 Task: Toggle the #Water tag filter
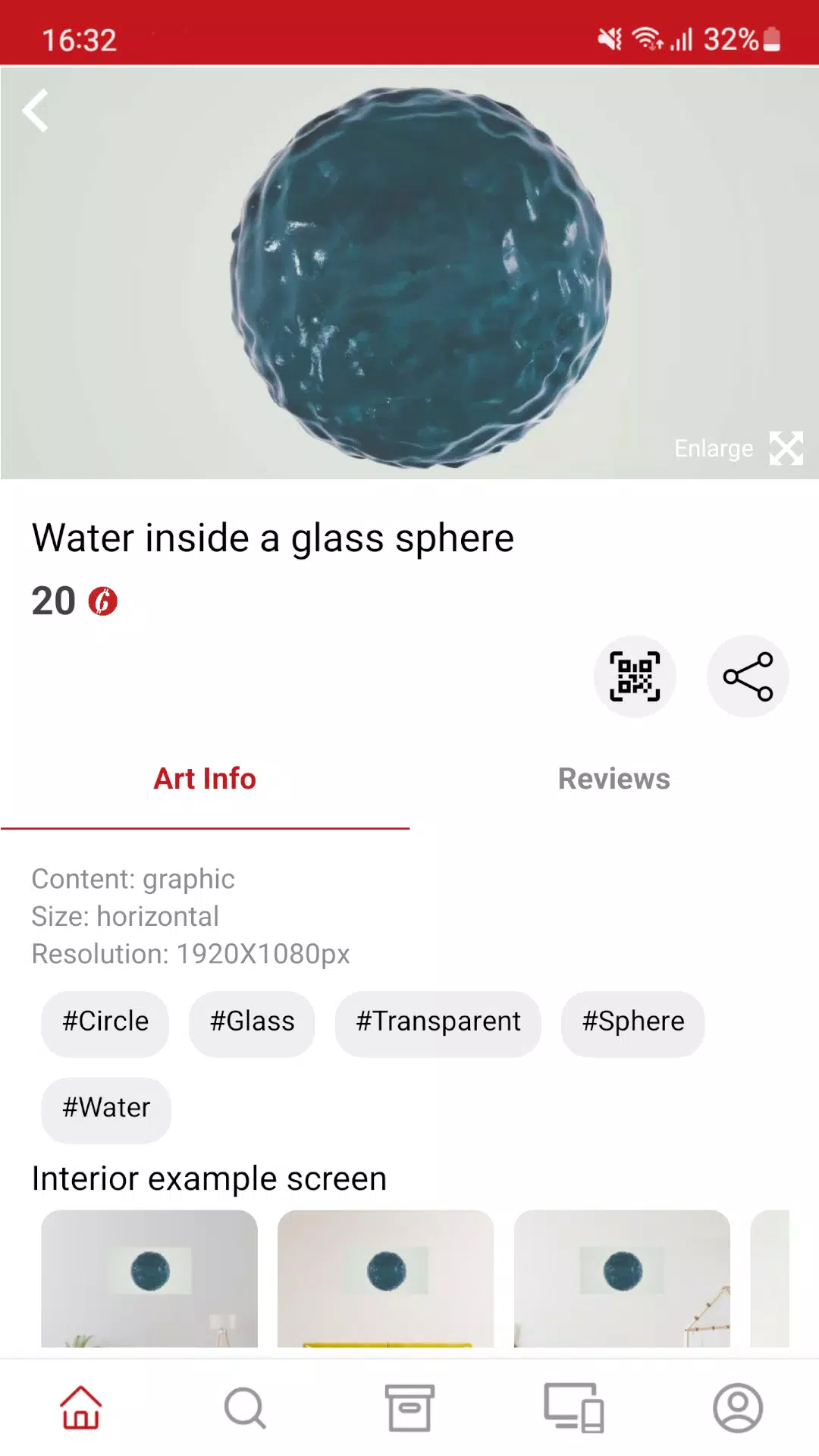pos(106,1109)
